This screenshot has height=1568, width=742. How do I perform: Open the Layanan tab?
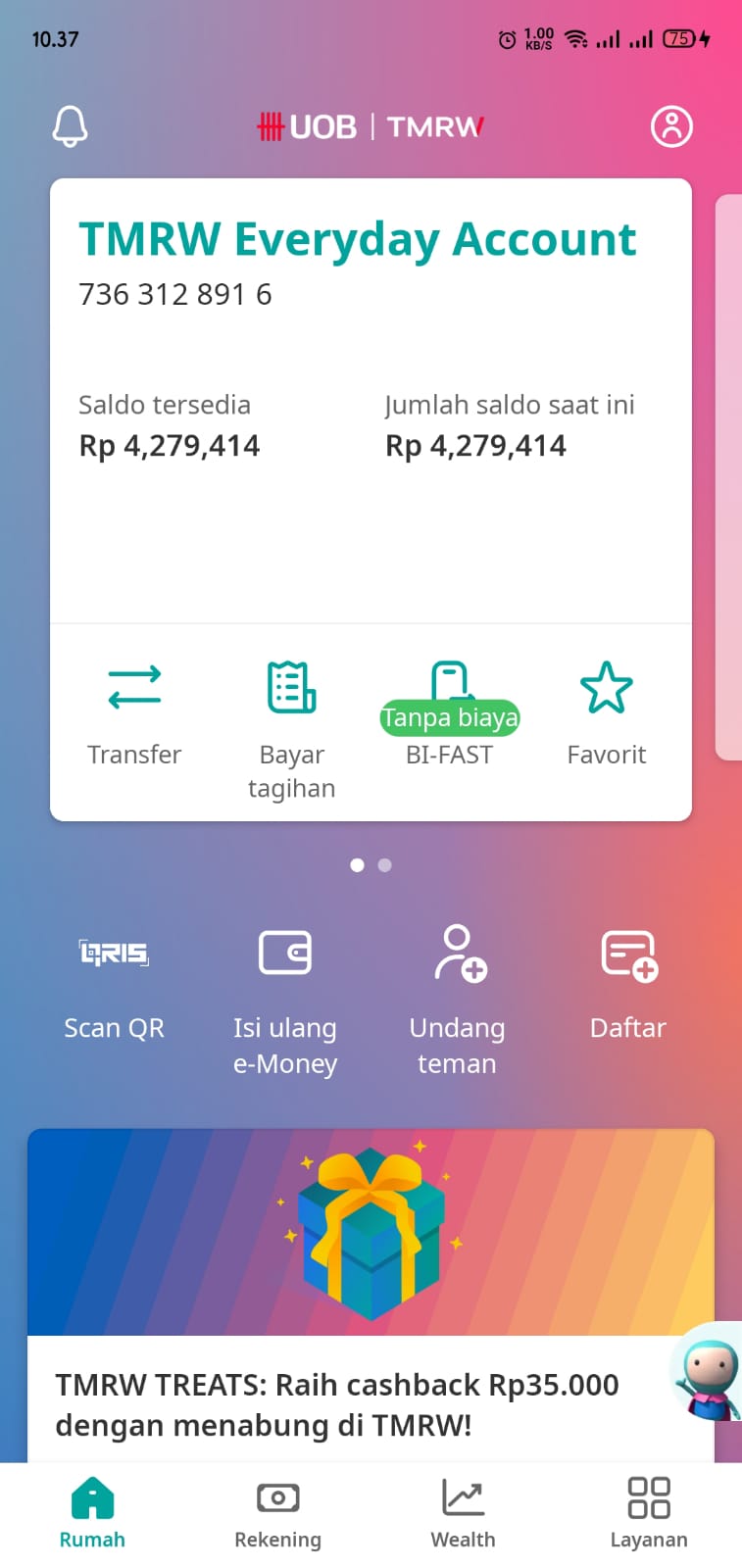(x=649, y=1514)
